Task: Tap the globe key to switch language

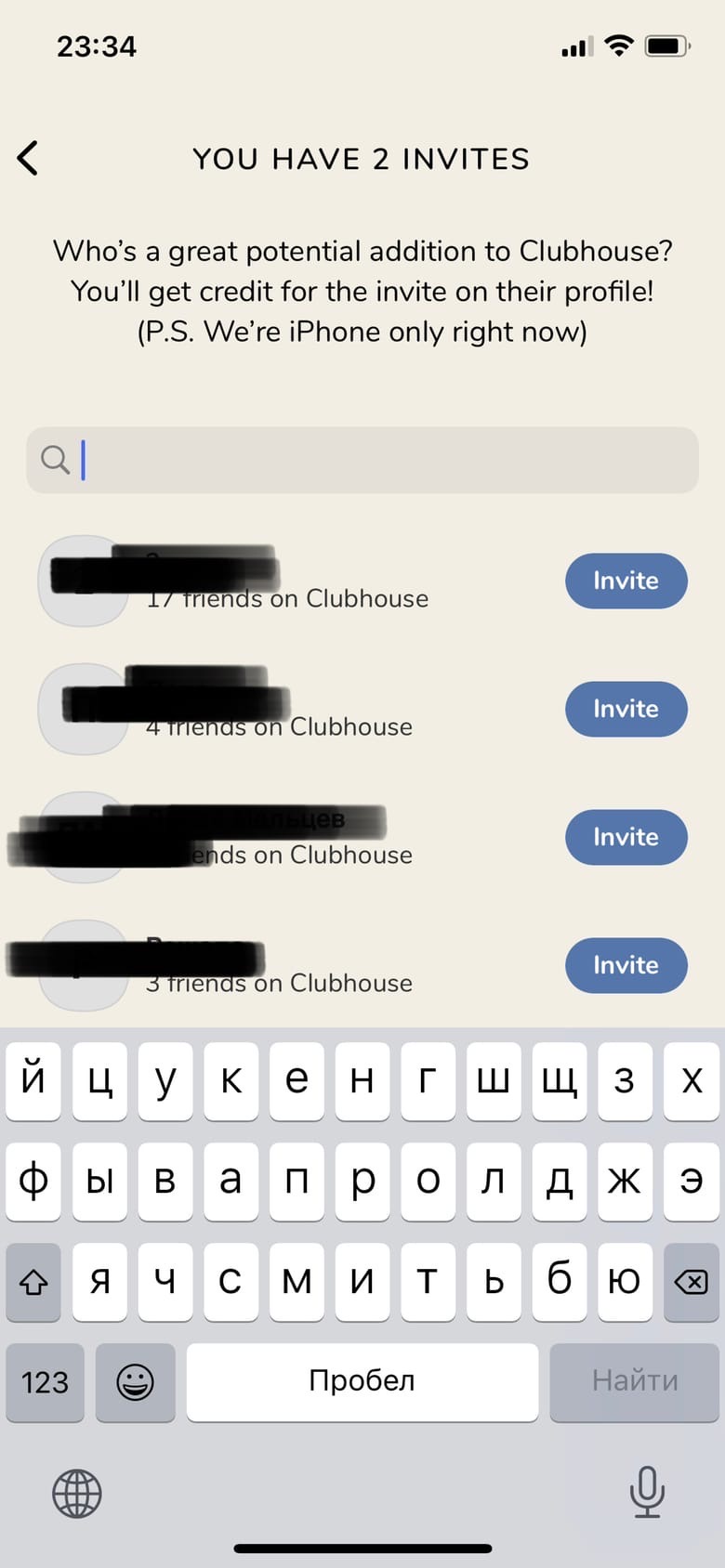Action: point(77,1493)
